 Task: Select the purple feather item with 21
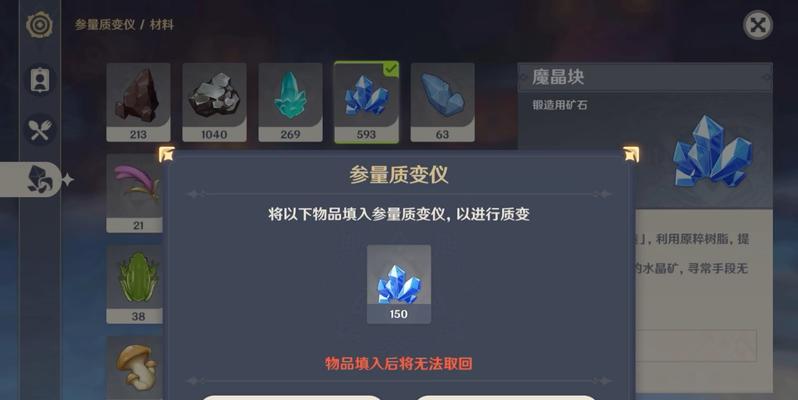pyautogui.click(x=138, y=191)
